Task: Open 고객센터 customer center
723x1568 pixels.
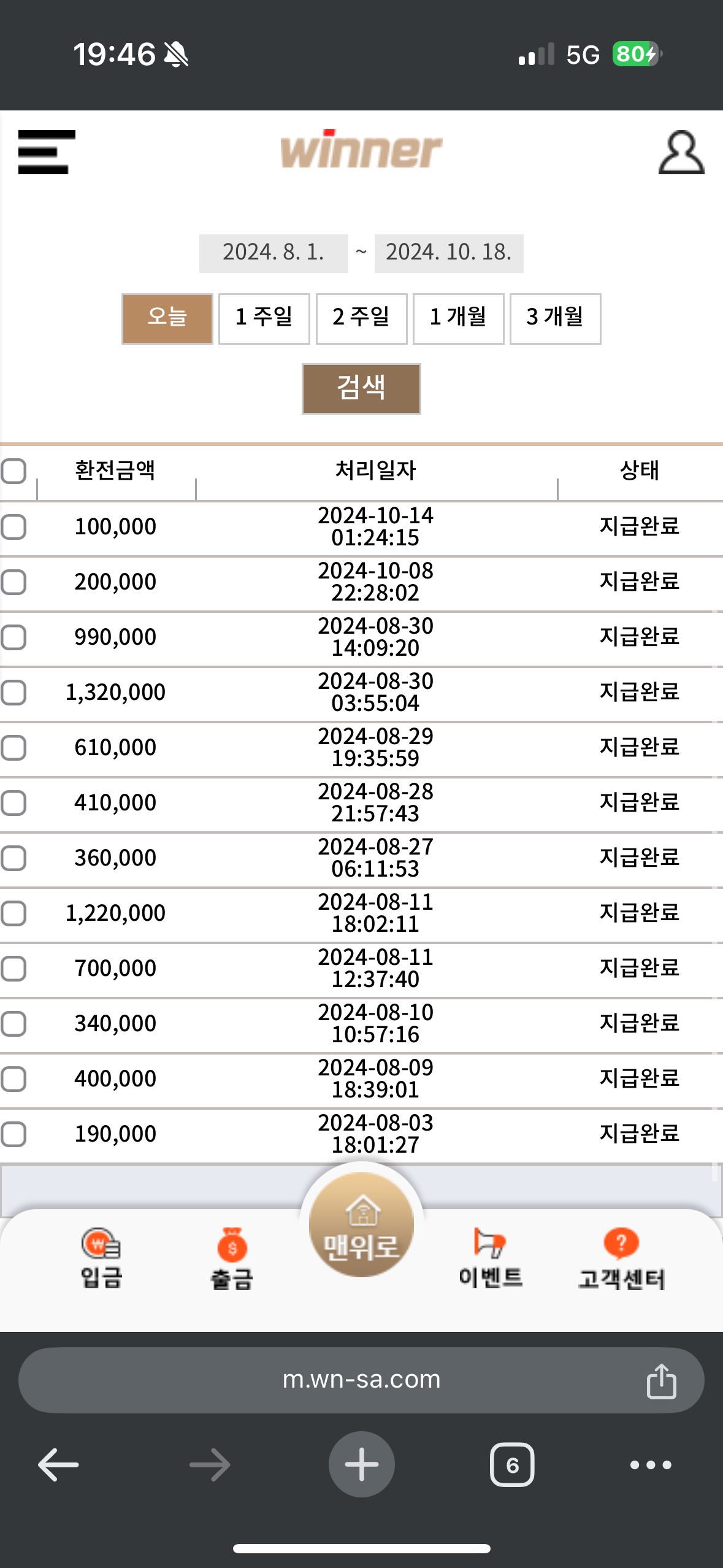Action: pyautogui.click(x=621, y=1259)
